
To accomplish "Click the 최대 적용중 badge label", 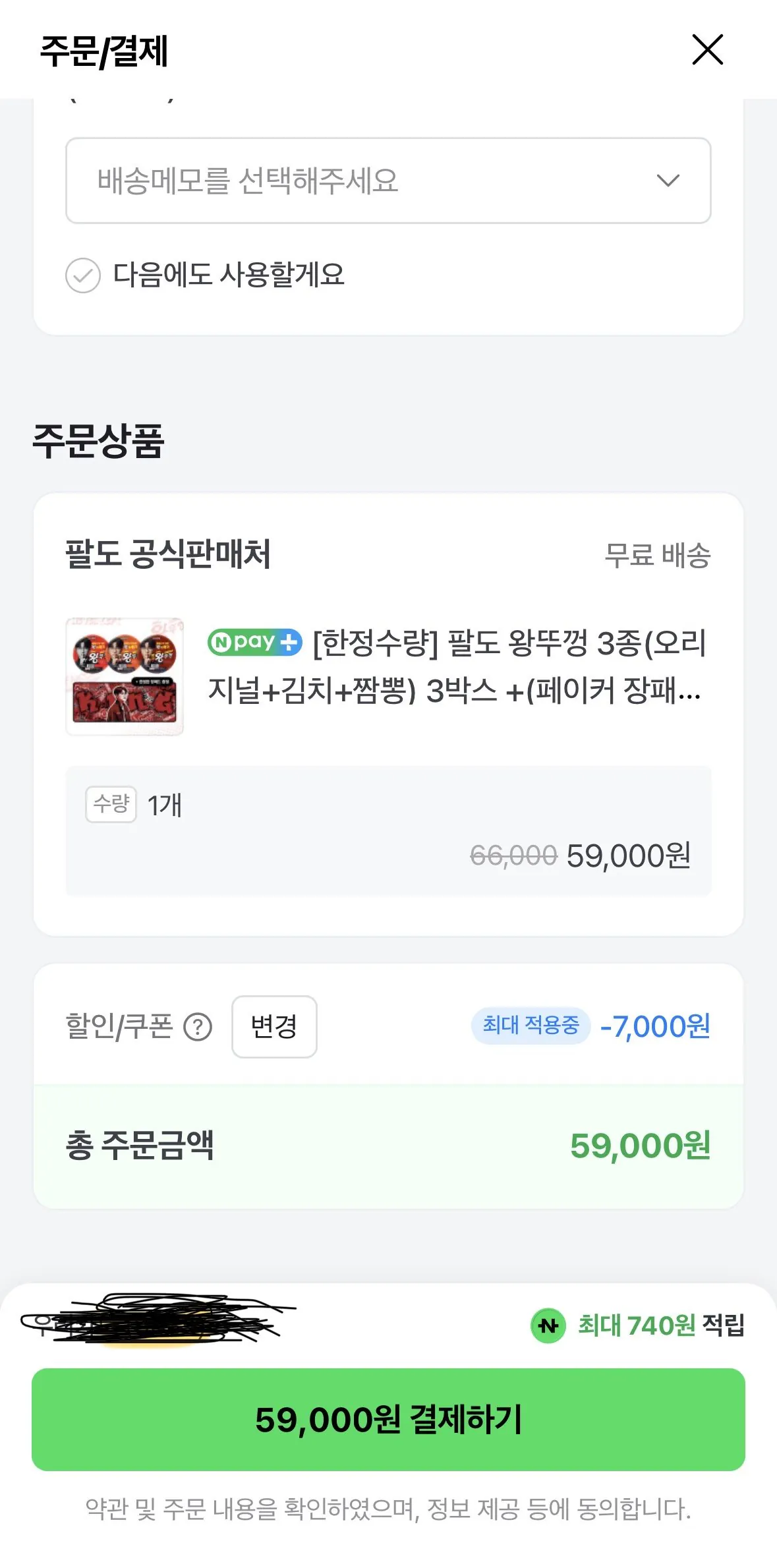I will (x=531, y=1026).
